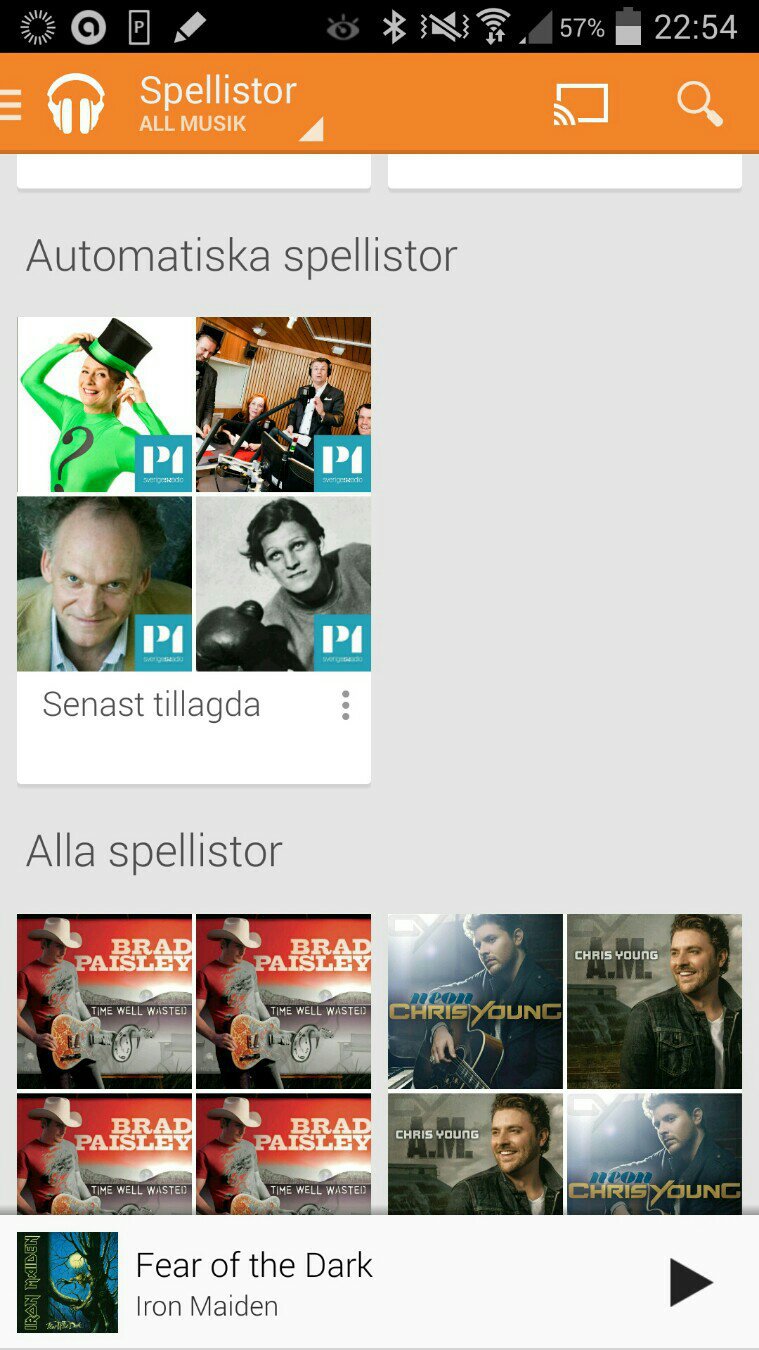The image size is (759, 1350).
Task: Open the Senast tillagda playlist
Action: (x=194, y=494)
